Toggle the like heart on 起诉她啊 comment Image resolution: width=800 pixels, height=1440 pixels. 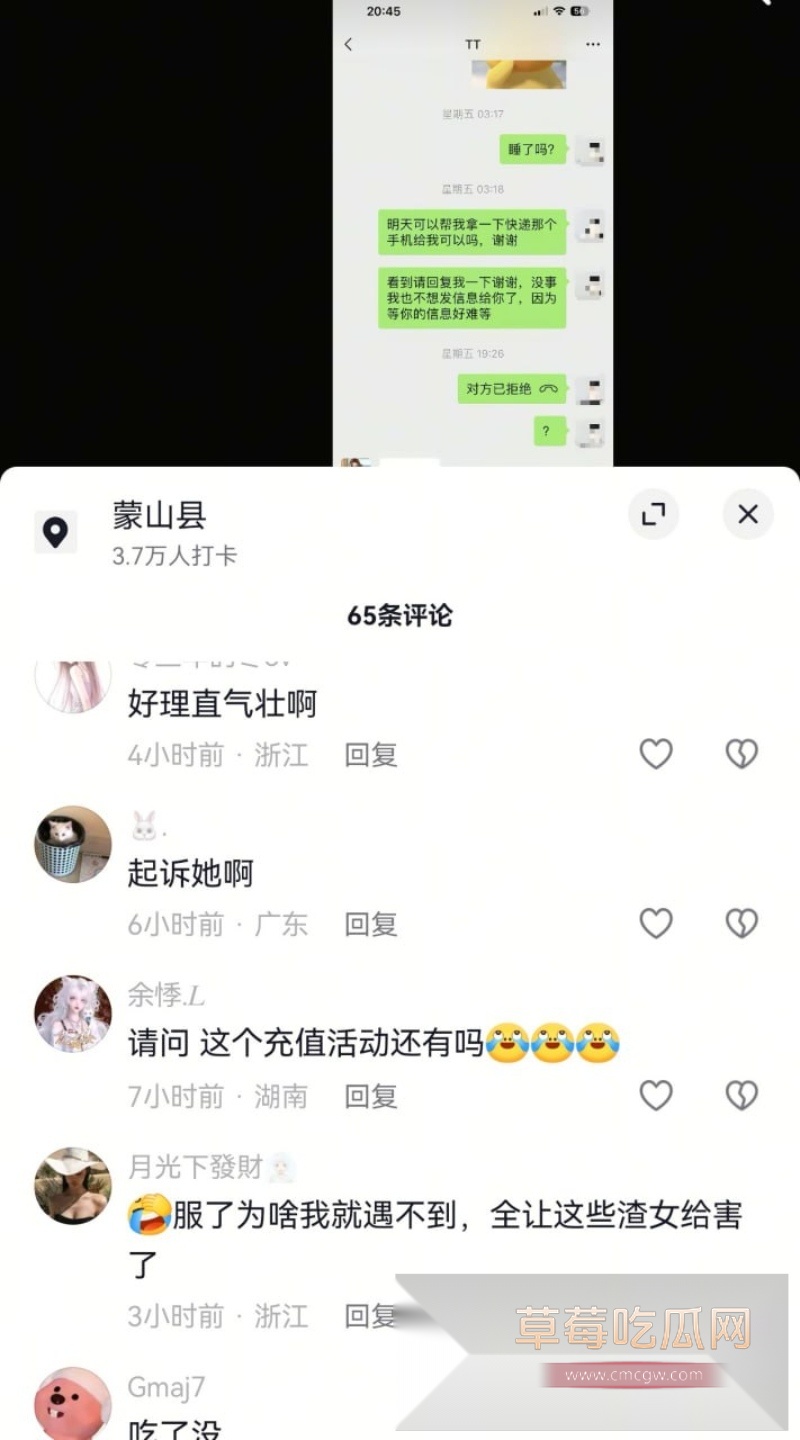[656, 924]
